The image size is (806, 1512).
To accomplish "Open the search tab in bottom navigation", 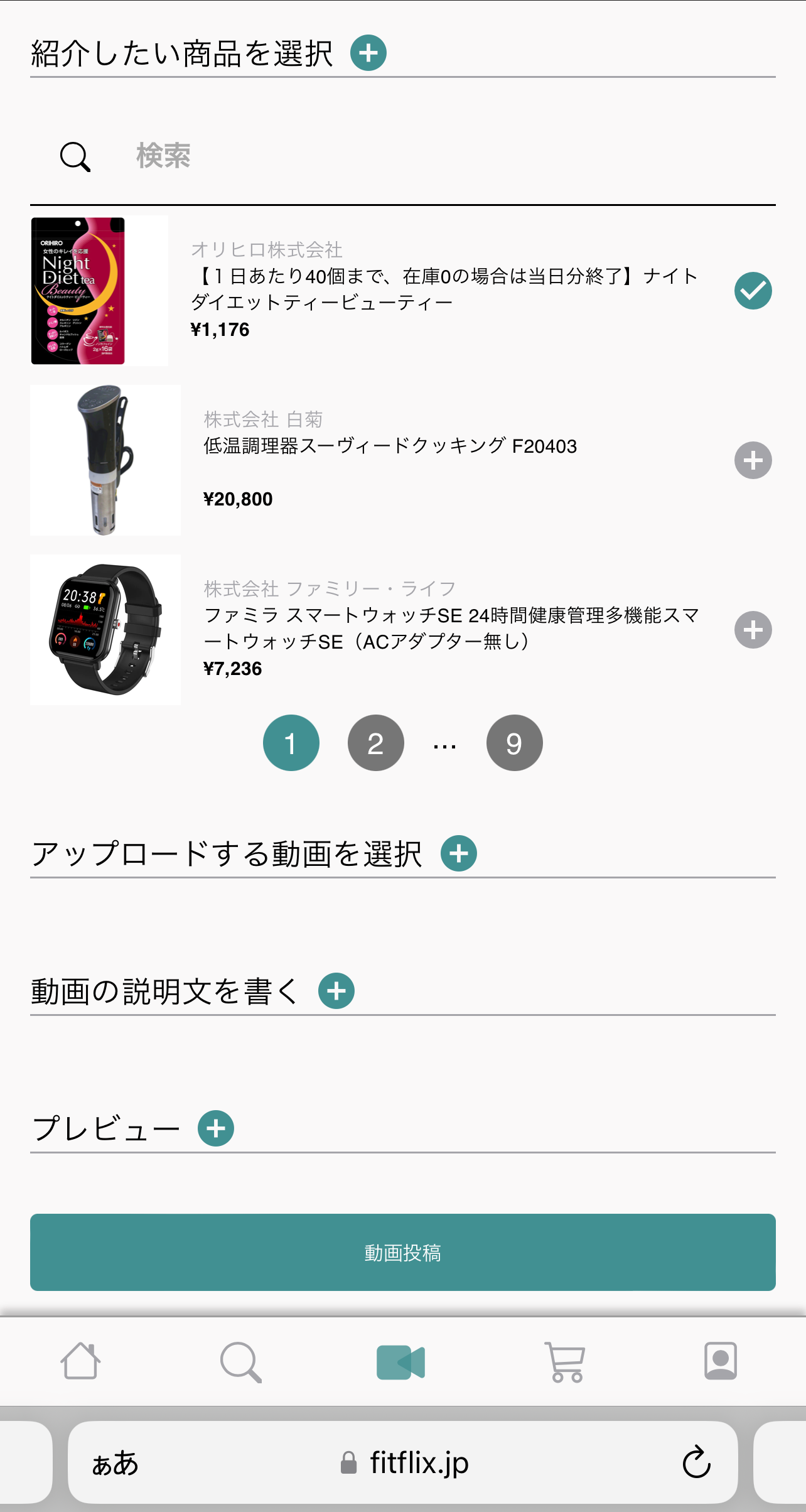I will click(x=240, y=1361).
